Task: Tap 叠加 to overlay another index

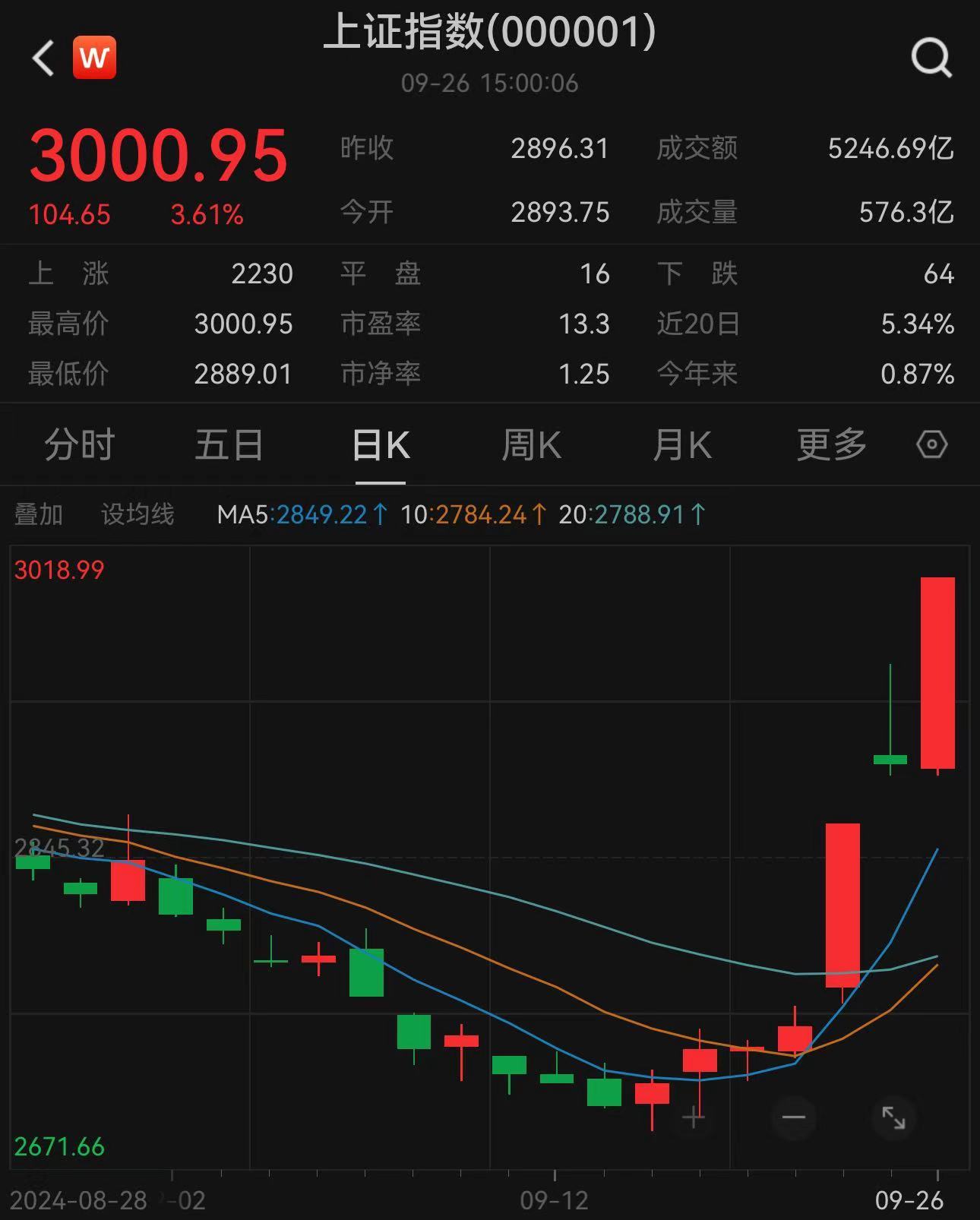Action: pyautogui.click(x=38, y=515)
